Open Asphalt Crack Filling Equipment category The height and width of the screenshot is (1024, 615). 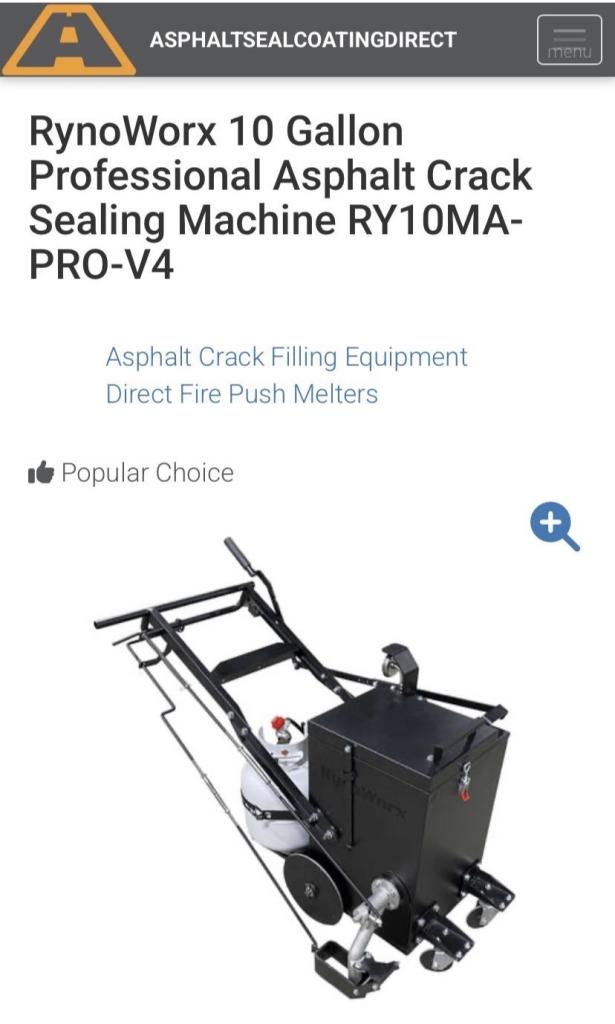(286, 357)
